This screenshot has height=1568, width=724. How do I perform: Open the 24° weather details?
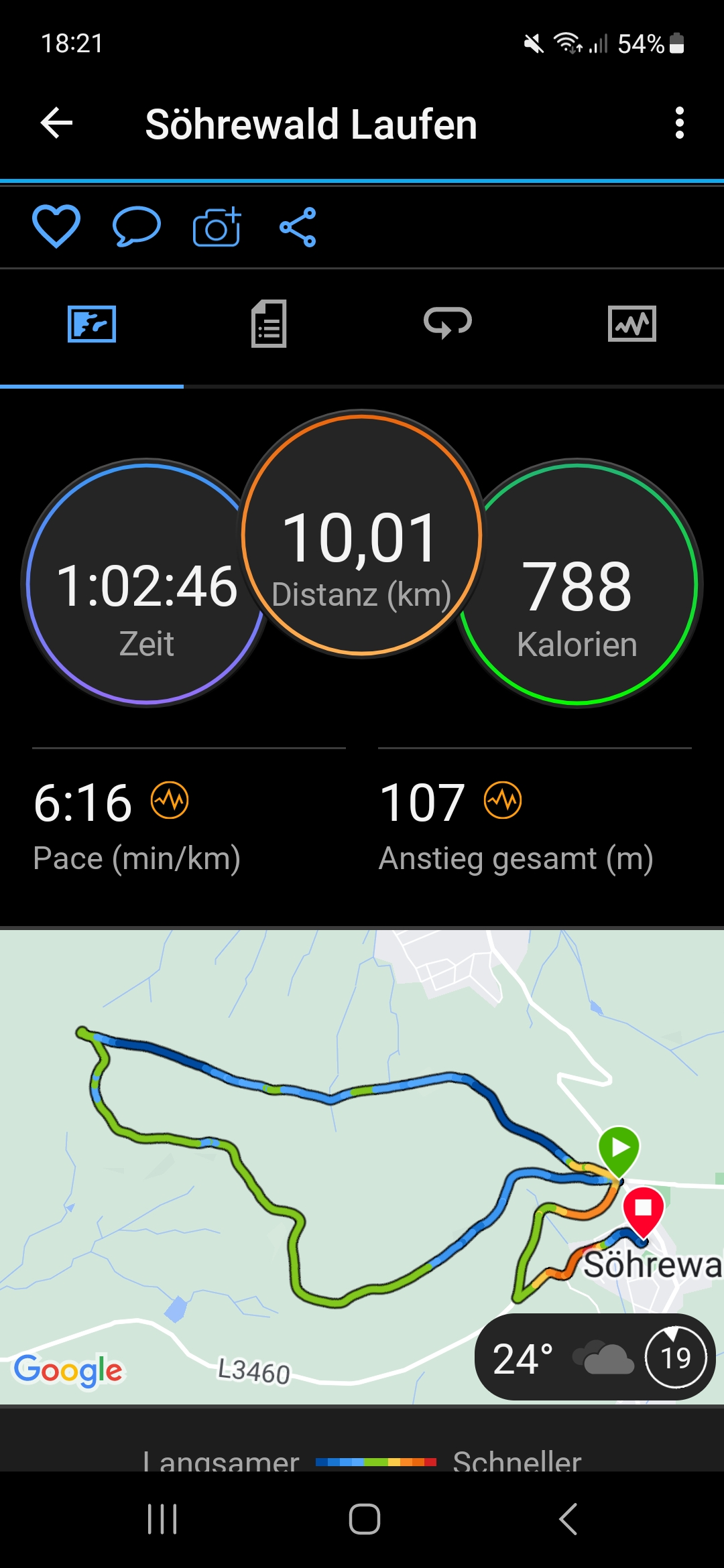click(593, 1357)
